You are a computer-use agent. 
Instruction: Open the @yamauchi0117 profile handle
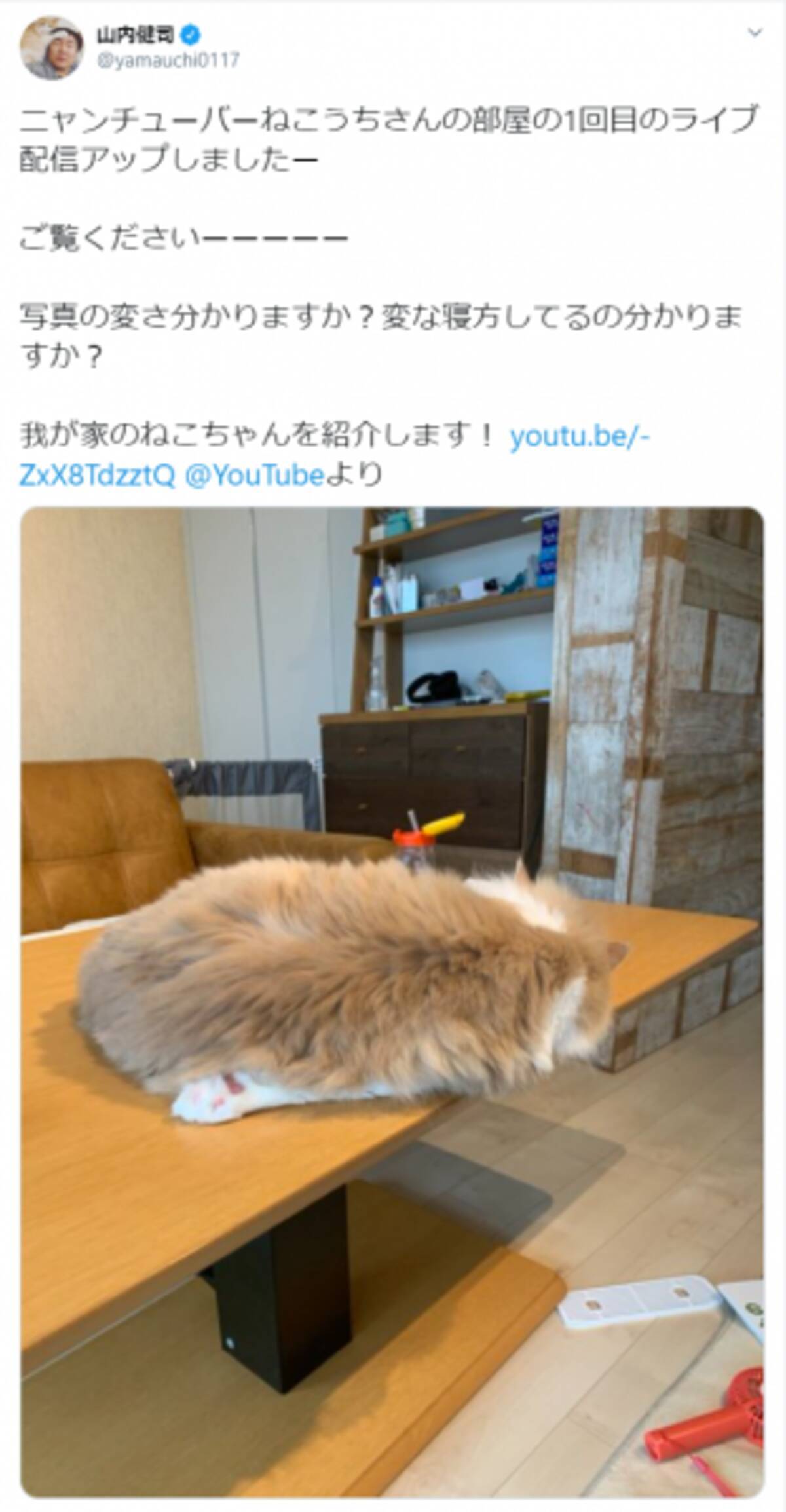tap(168, 61)
